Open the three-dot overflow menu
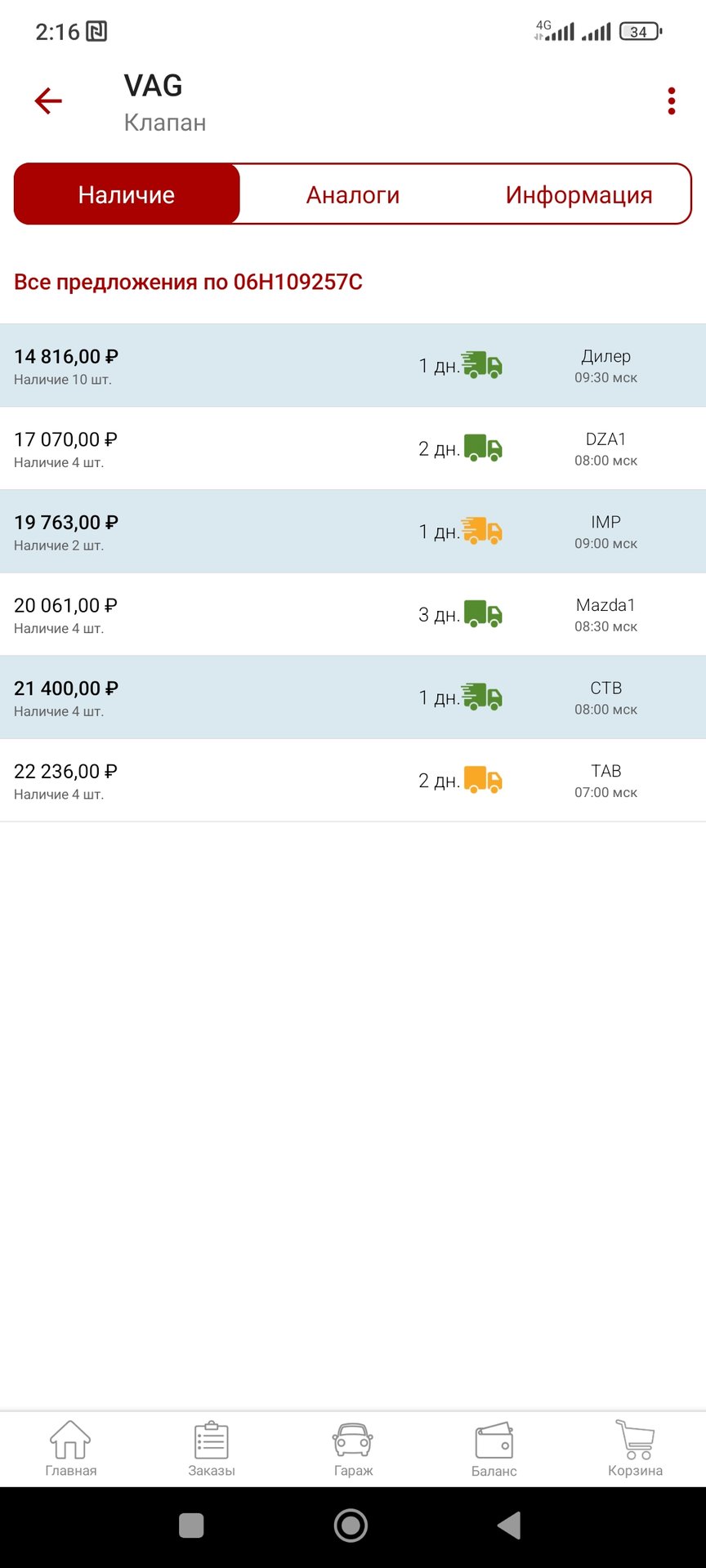Screen dimensions: 706x1568 (x=671, y=101)
